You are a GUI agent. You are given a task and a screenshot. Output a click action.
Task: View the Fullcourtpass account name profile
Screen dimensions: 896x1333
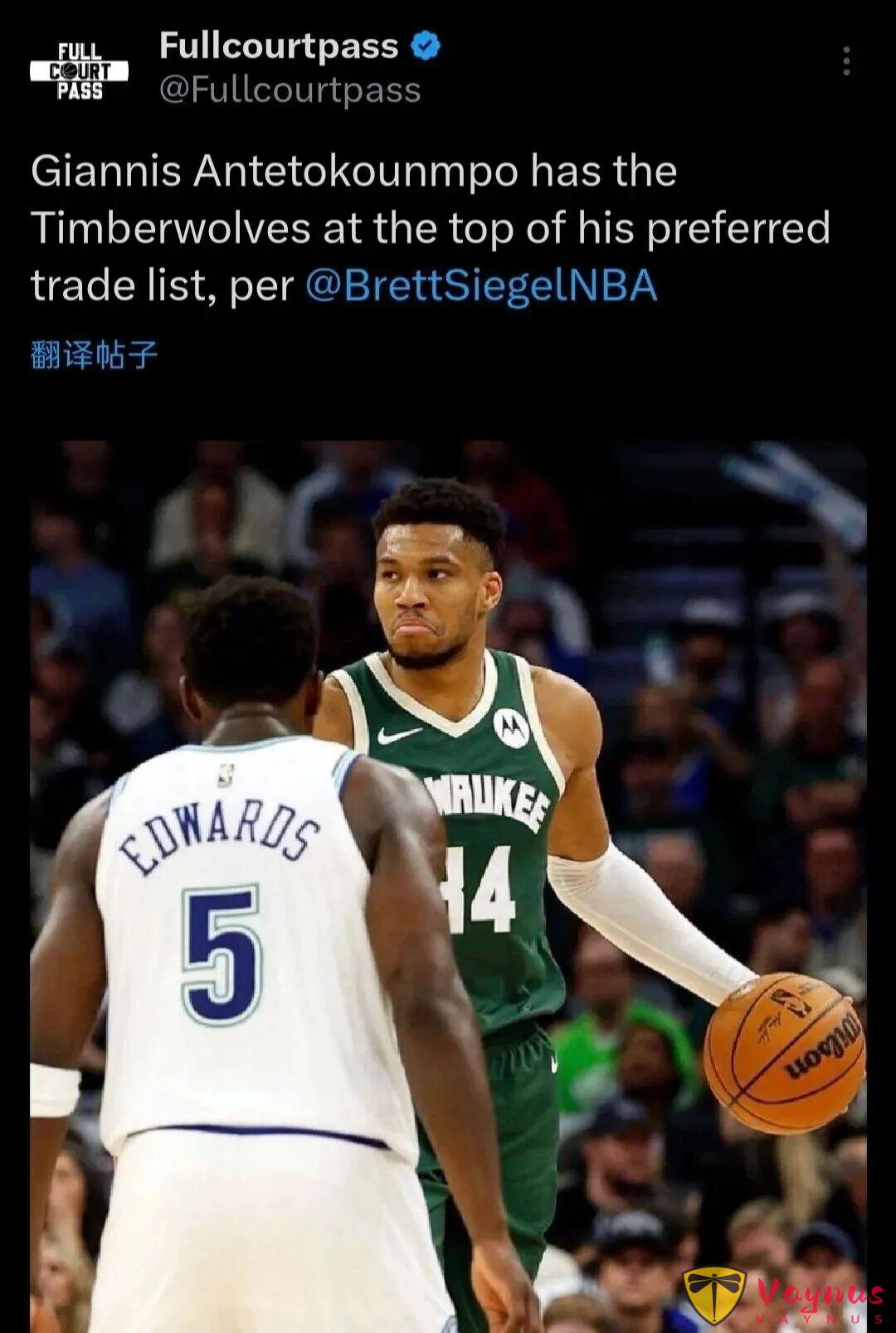click(279, 46)
